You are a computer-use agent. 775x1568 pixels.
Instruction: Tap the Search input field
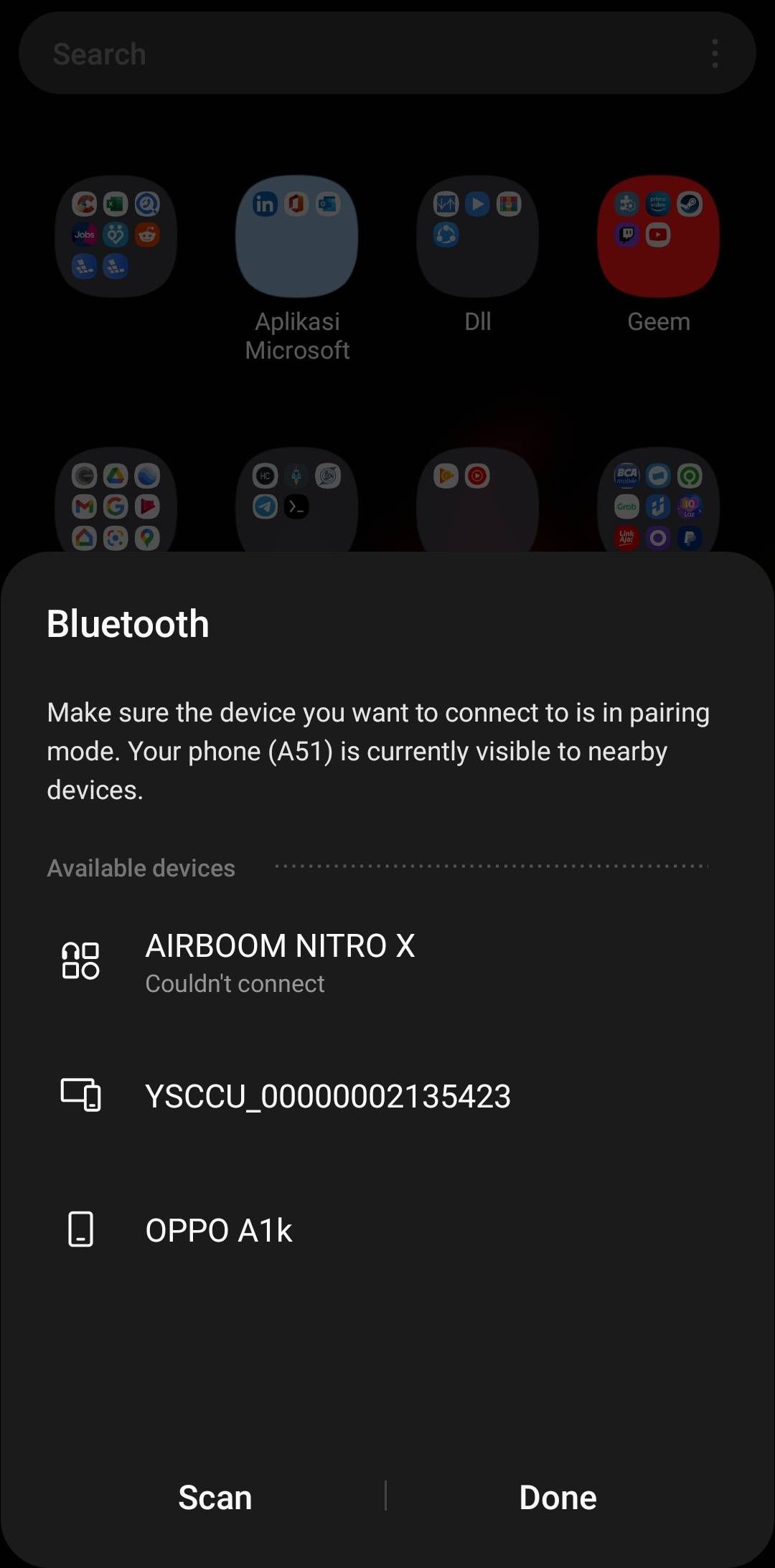pos(287,52)
